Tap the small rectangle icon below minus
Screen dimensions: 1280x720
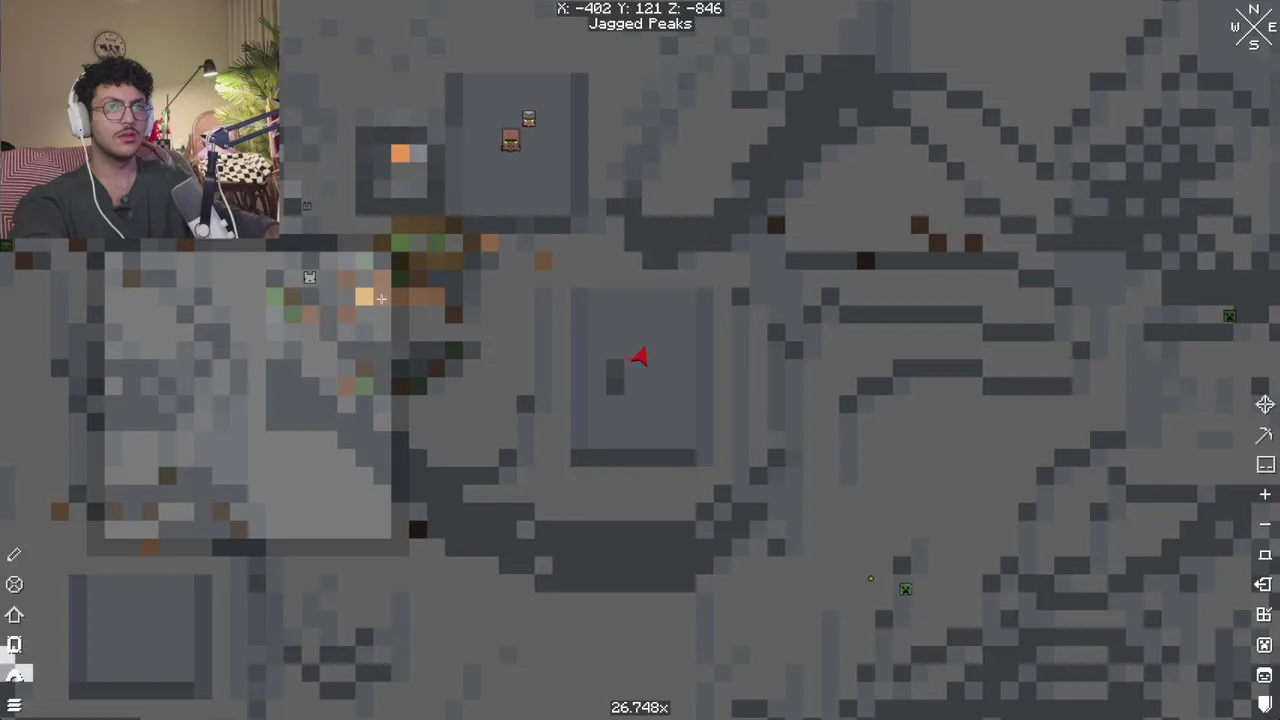tap(1265, 555)
